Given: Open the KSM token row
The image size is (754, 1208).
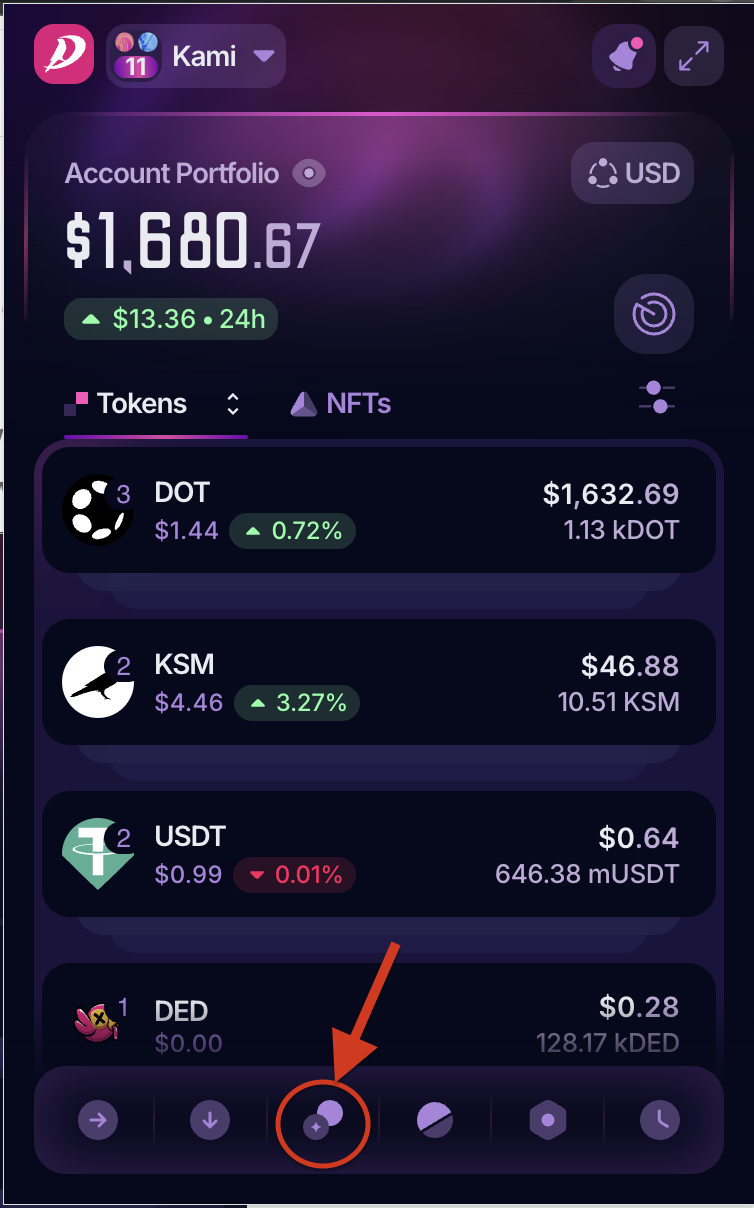Looking at the screenshot, I should 379,682.
